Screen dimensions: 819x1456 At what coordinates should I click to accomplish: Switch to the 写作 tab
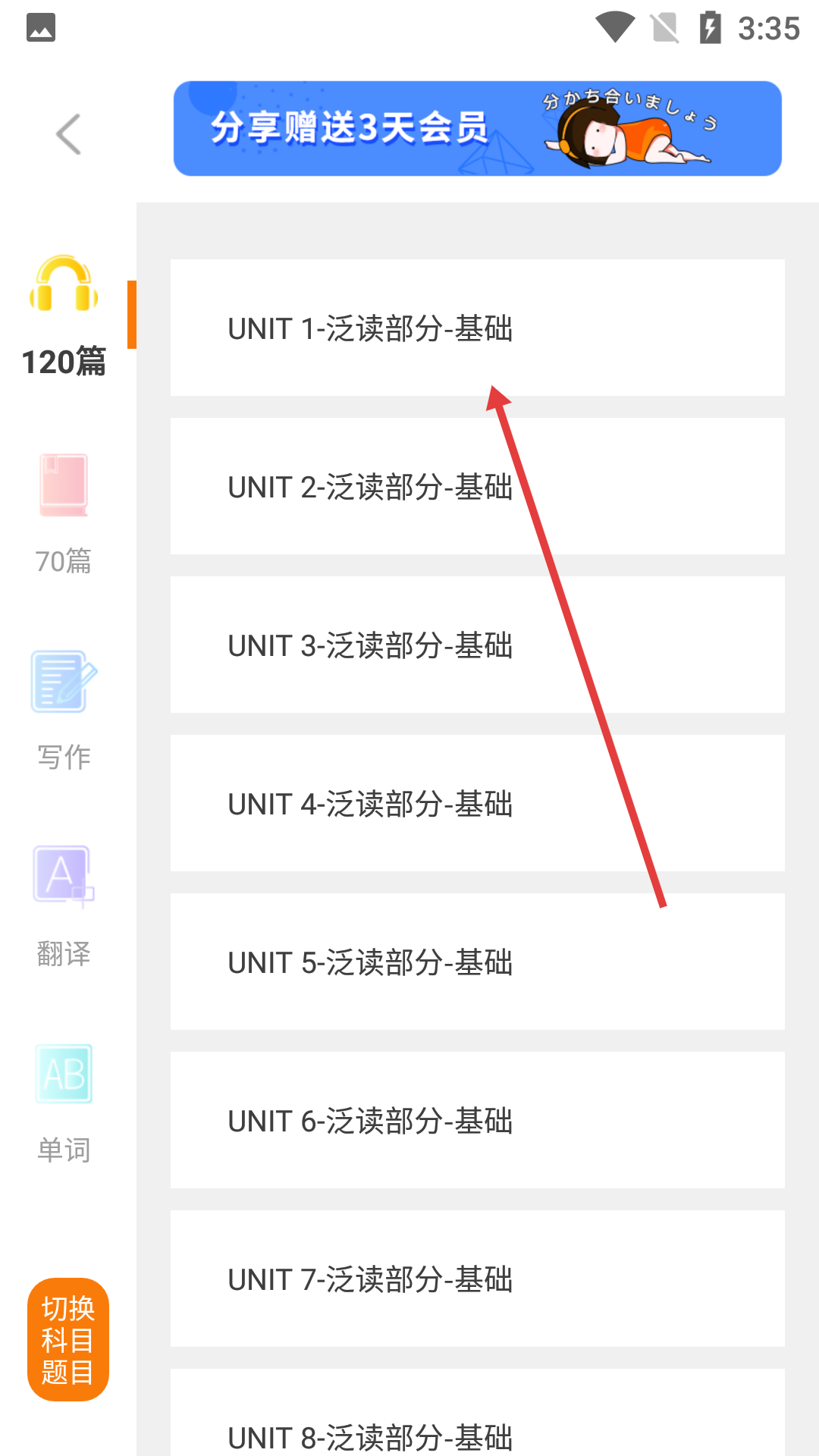click(64, 710)
